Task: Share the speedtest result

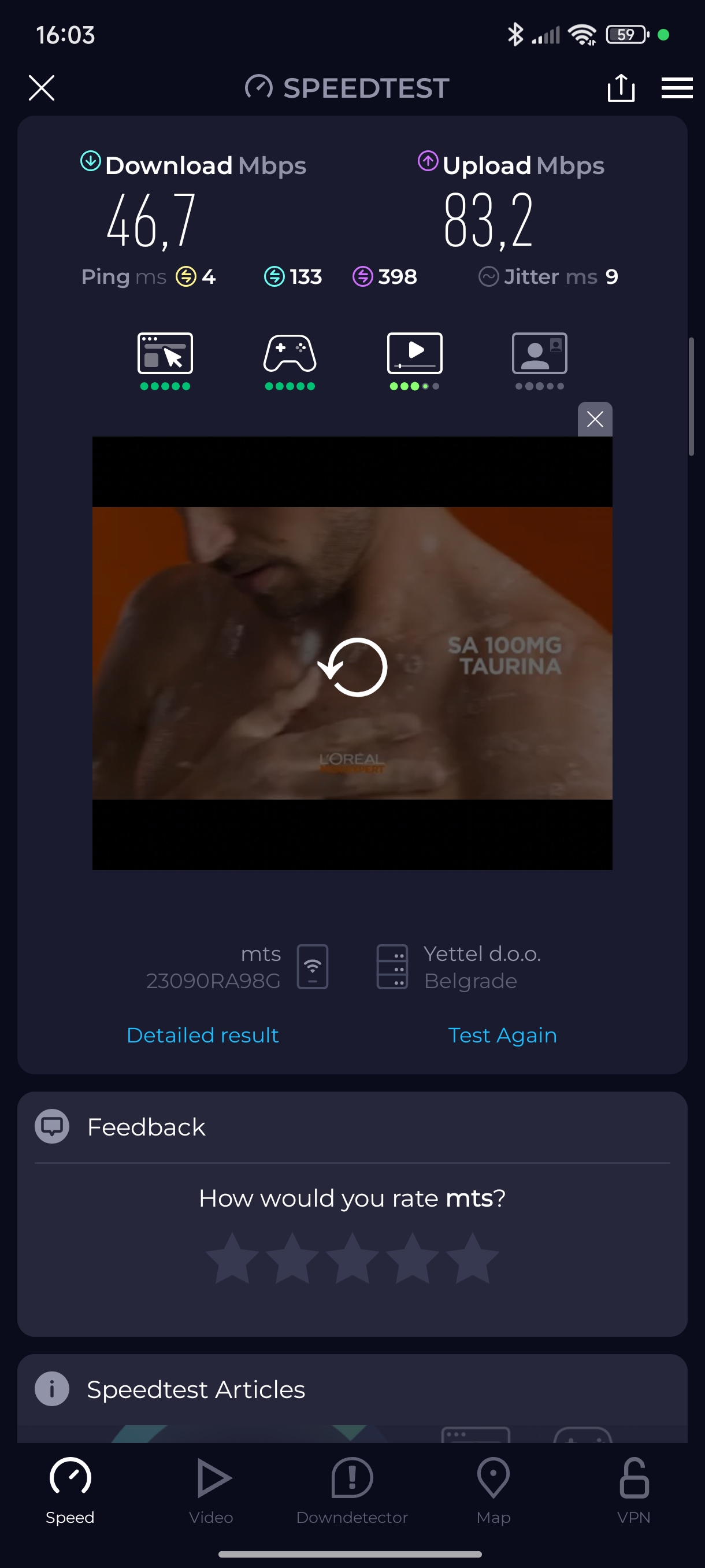Action: (621, 88)
